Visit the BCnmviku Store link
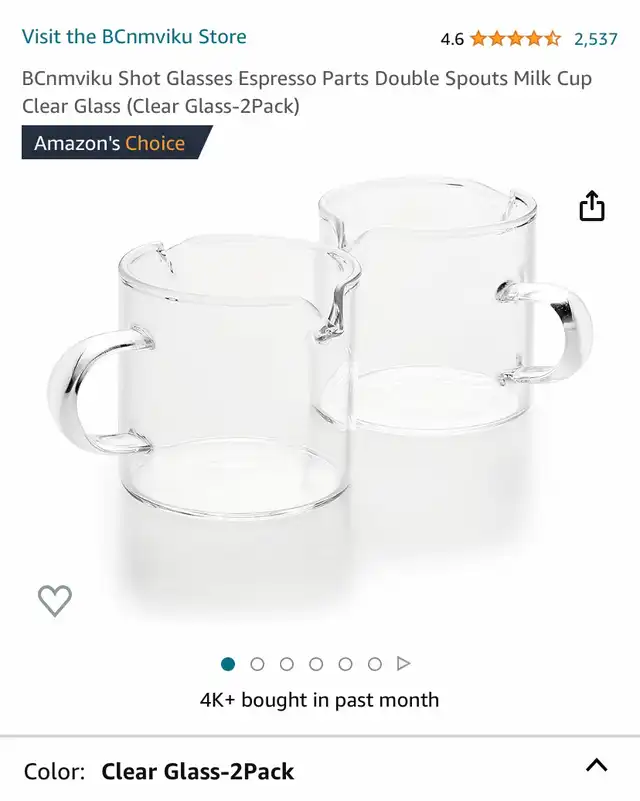The width and height of the screenshot is (640, 801). pos(134,37)
